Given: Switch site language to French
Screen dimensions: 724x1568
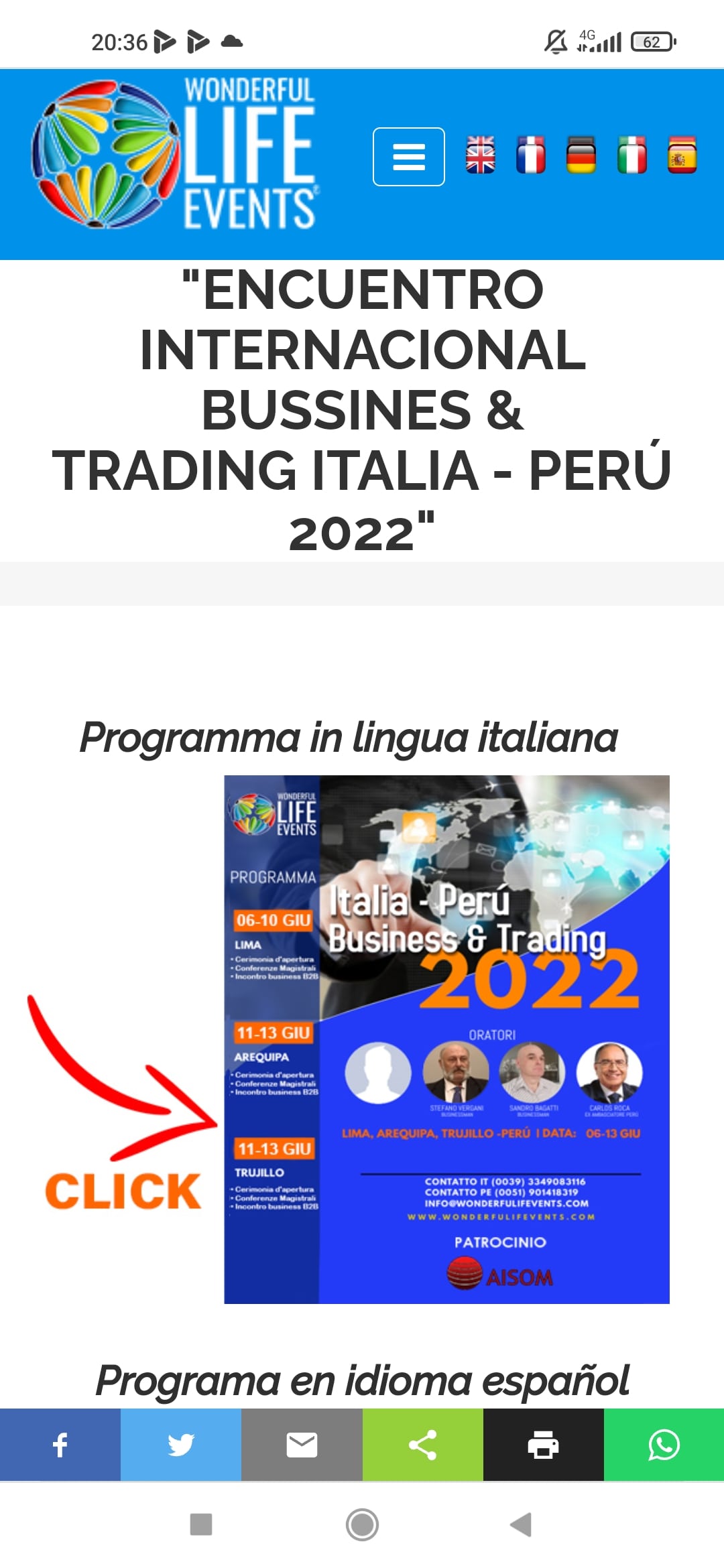Looking at the screenshot, I should [x=531, y=155].
